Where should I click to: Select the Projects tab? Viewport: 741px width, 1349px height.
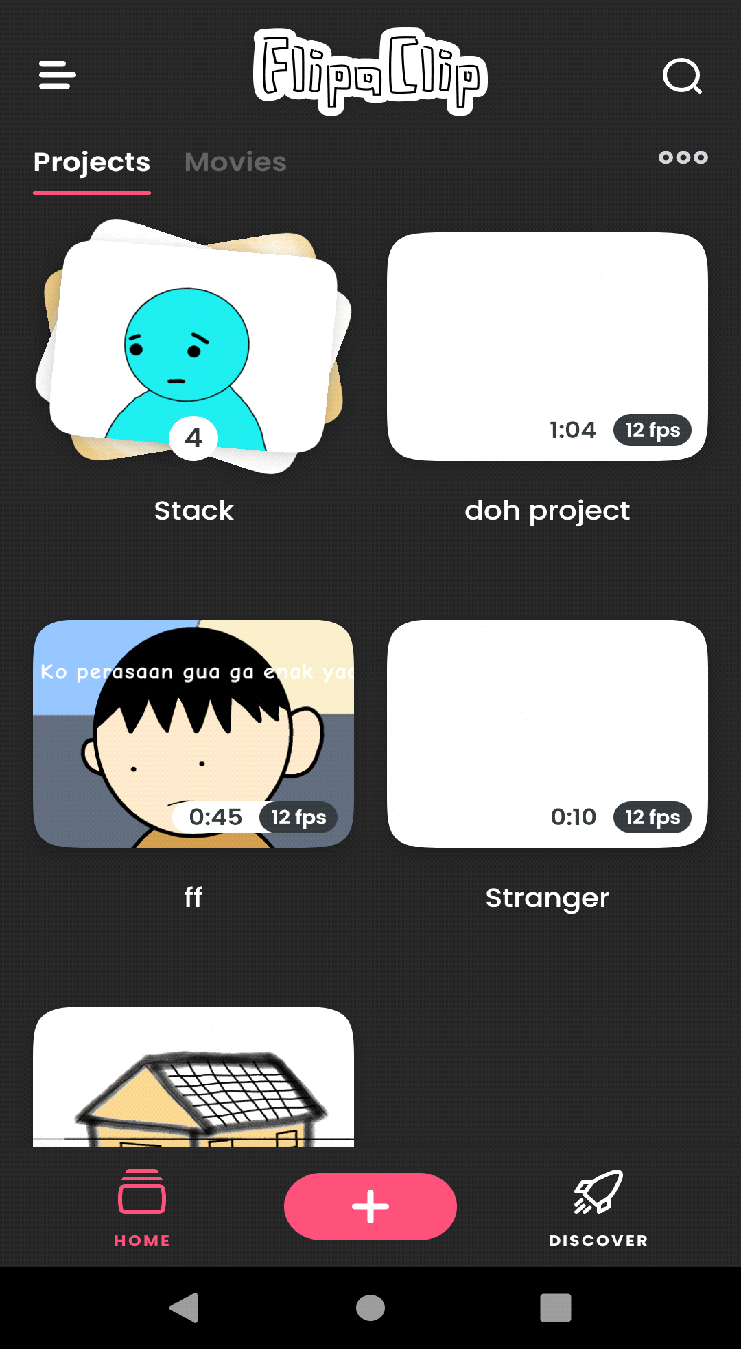tap(92, 162)
